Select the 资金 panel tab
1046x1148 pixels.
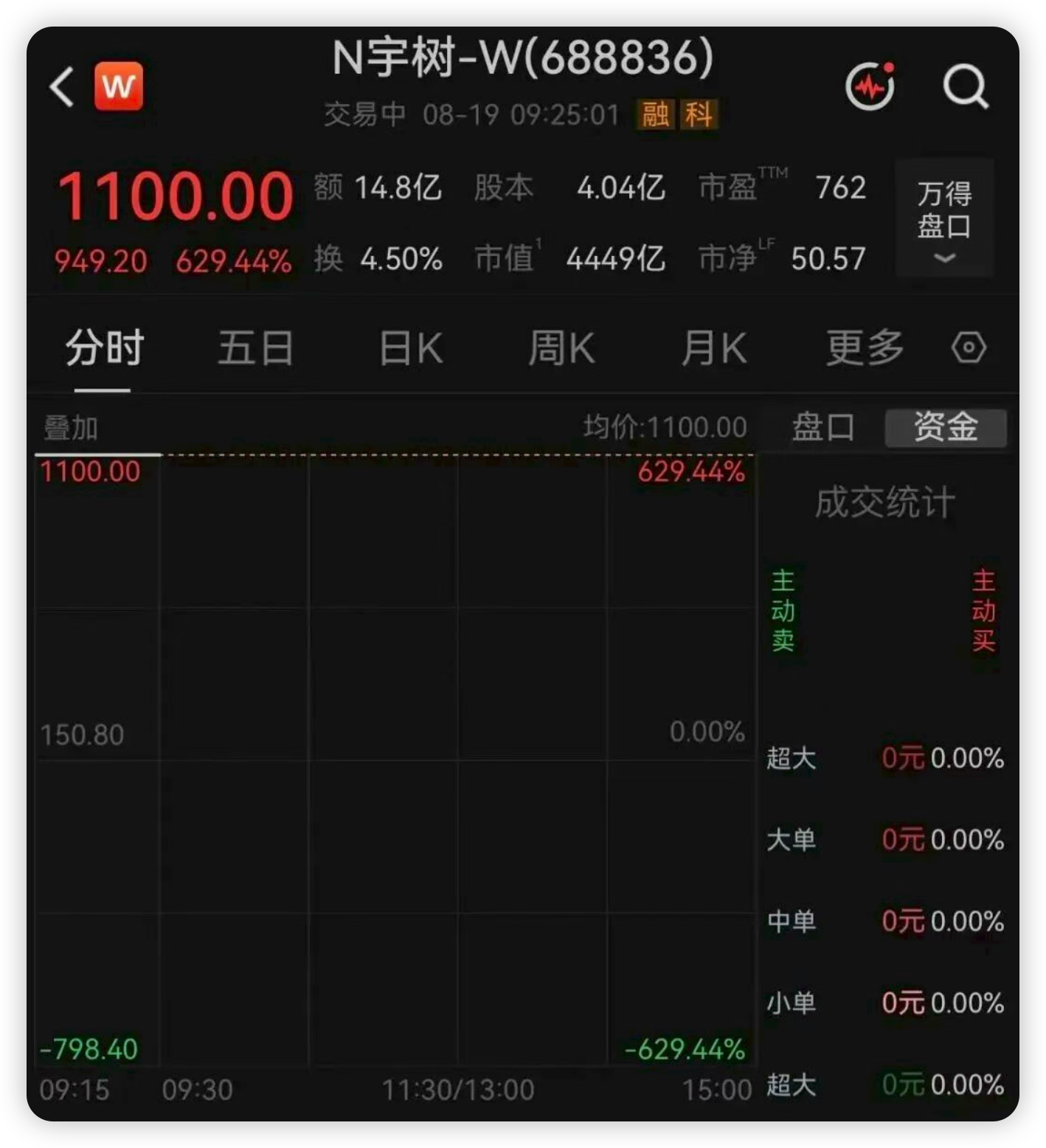946,427
